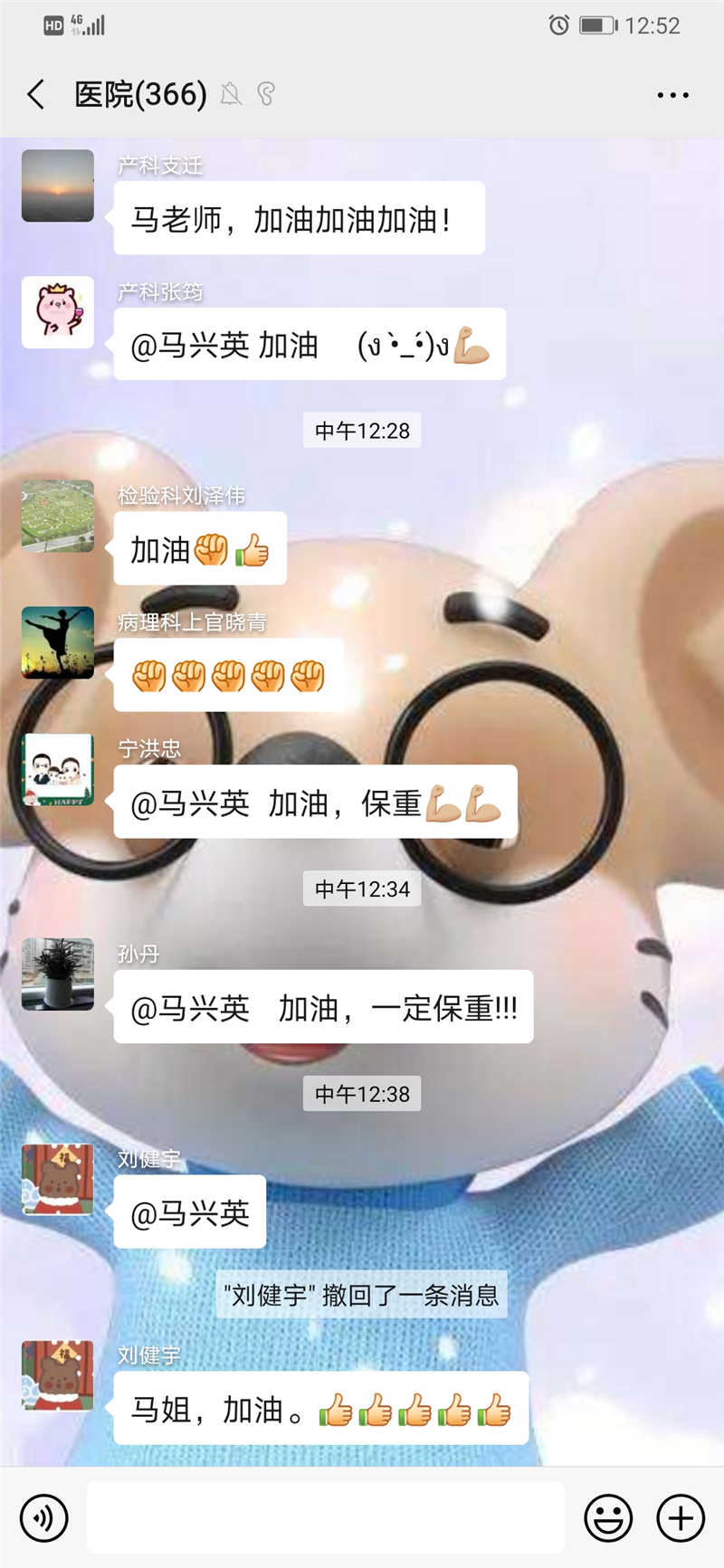This screenshot has height=1568, width=724.
Task: Go back from the 医院 group chat
Action: tap(36, 94)
